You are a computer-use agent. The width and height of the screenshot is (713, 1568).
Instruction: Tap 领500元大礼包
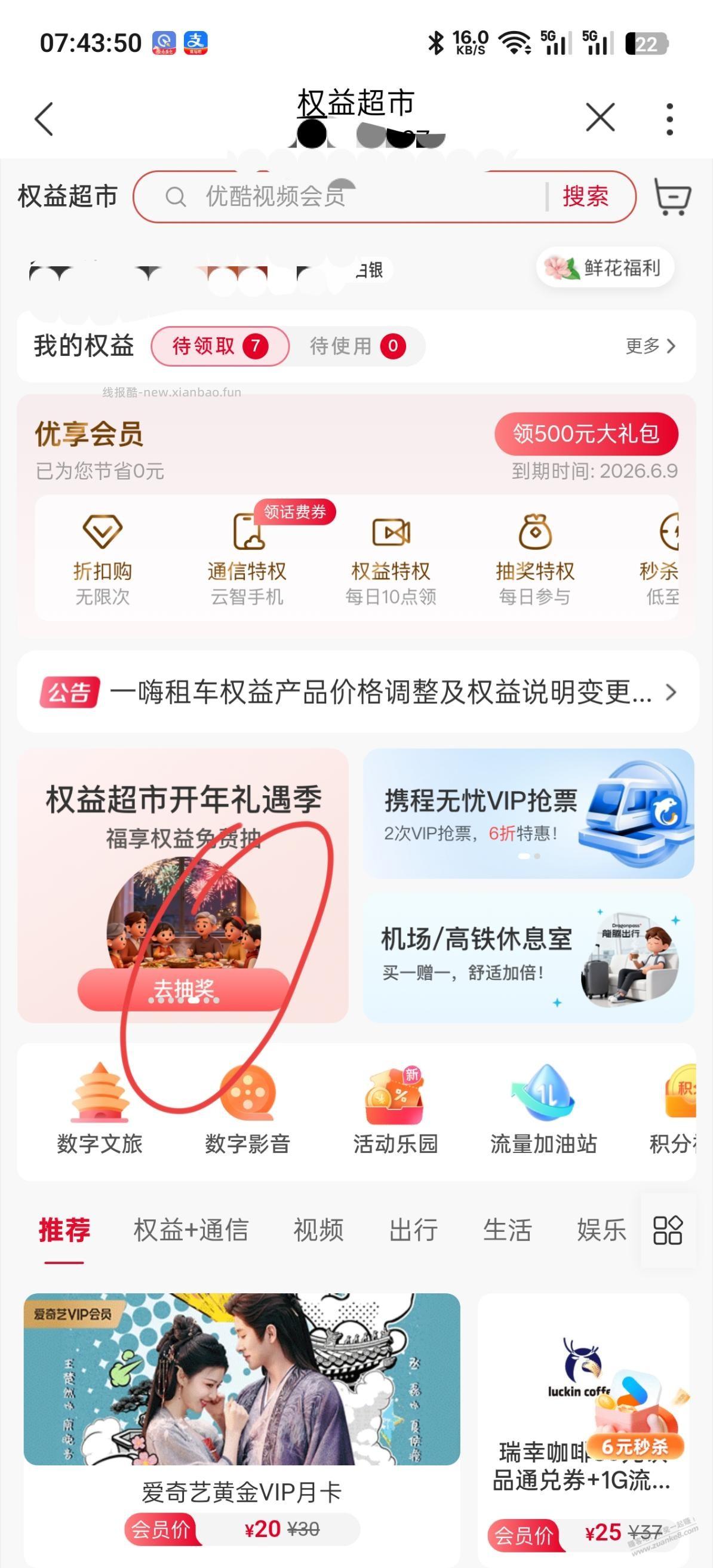(x=586, y=436)
